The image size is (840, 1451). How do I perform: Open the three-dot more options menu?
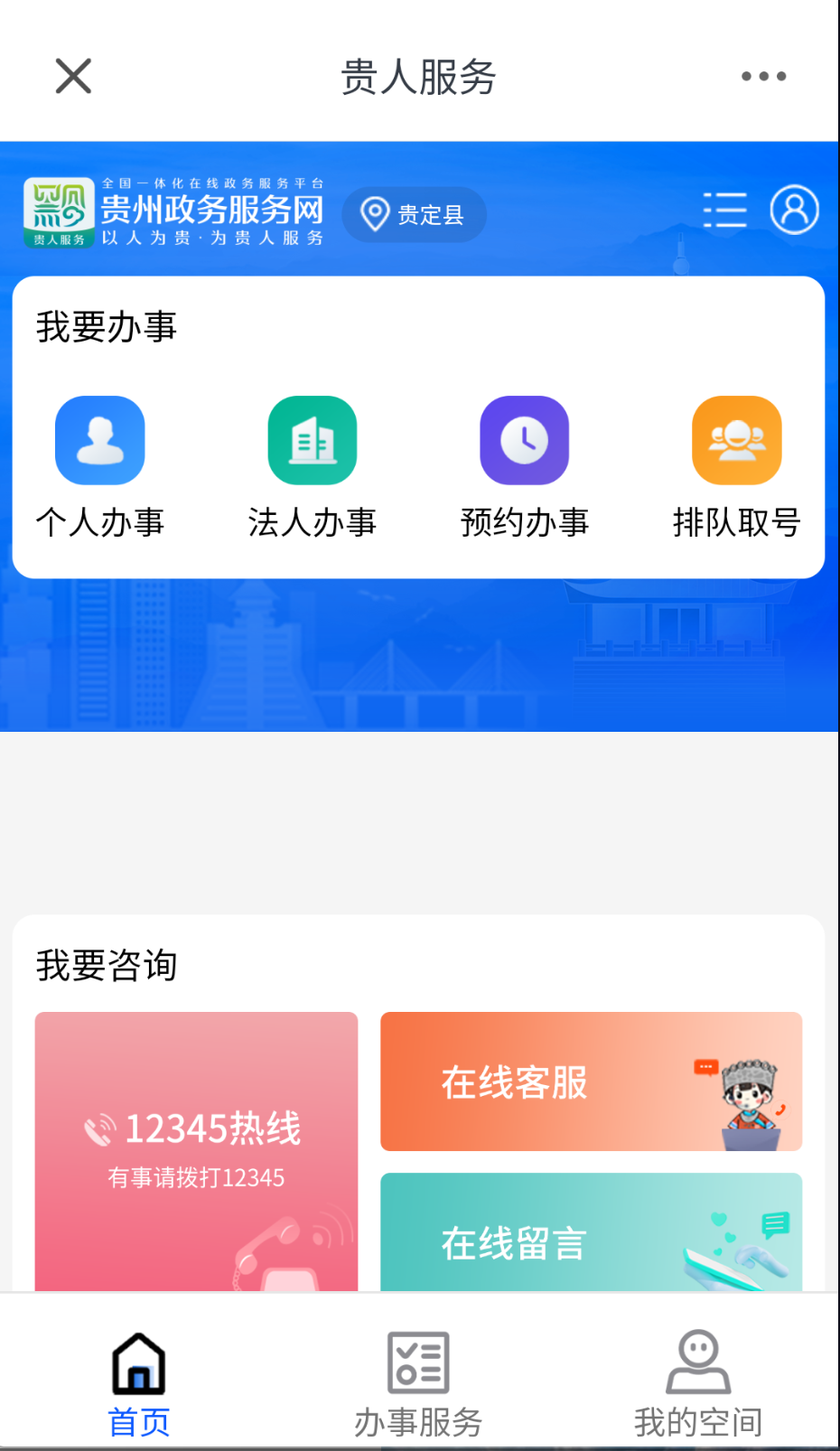(x=761, y=76)
